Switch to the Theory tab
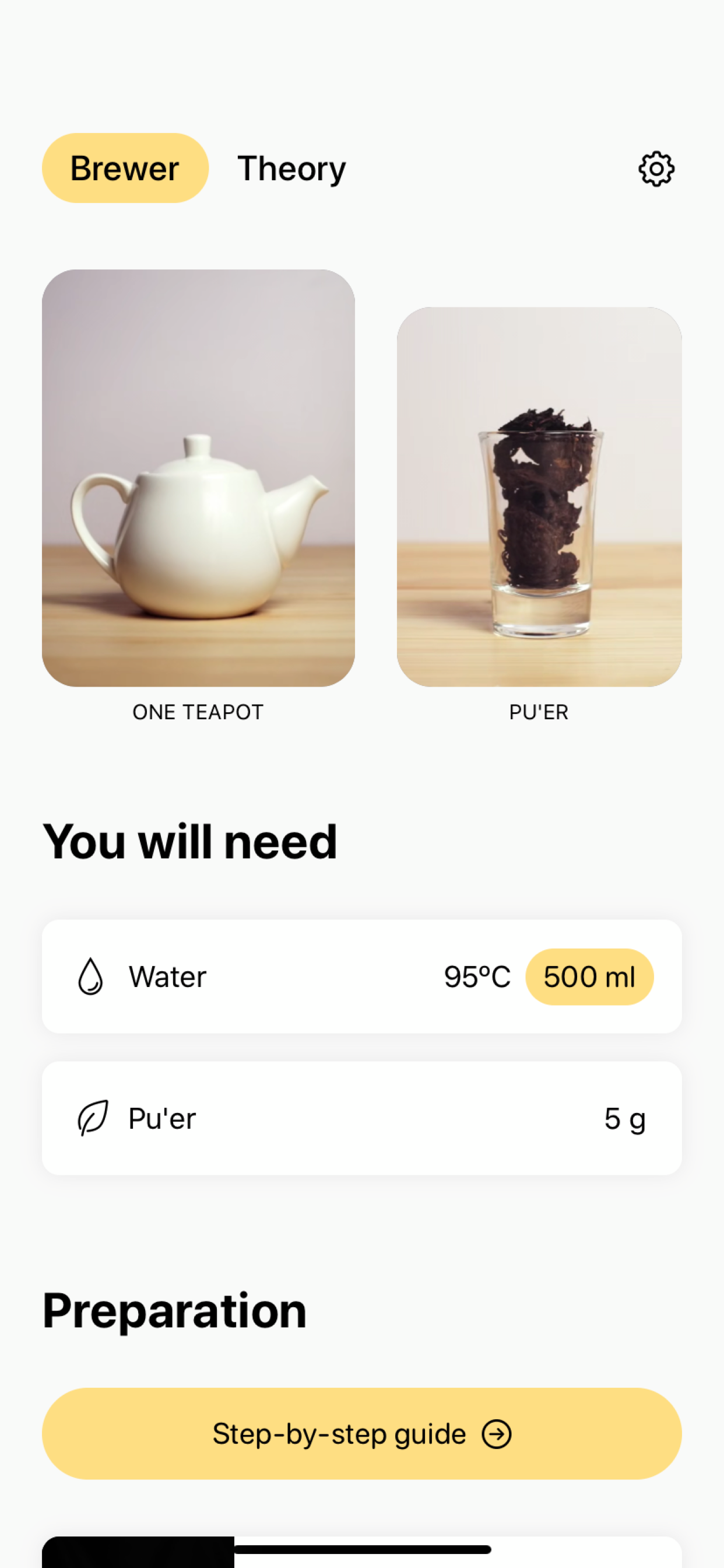The width and height of the screenshot is (724, 1568). point(291,169)
